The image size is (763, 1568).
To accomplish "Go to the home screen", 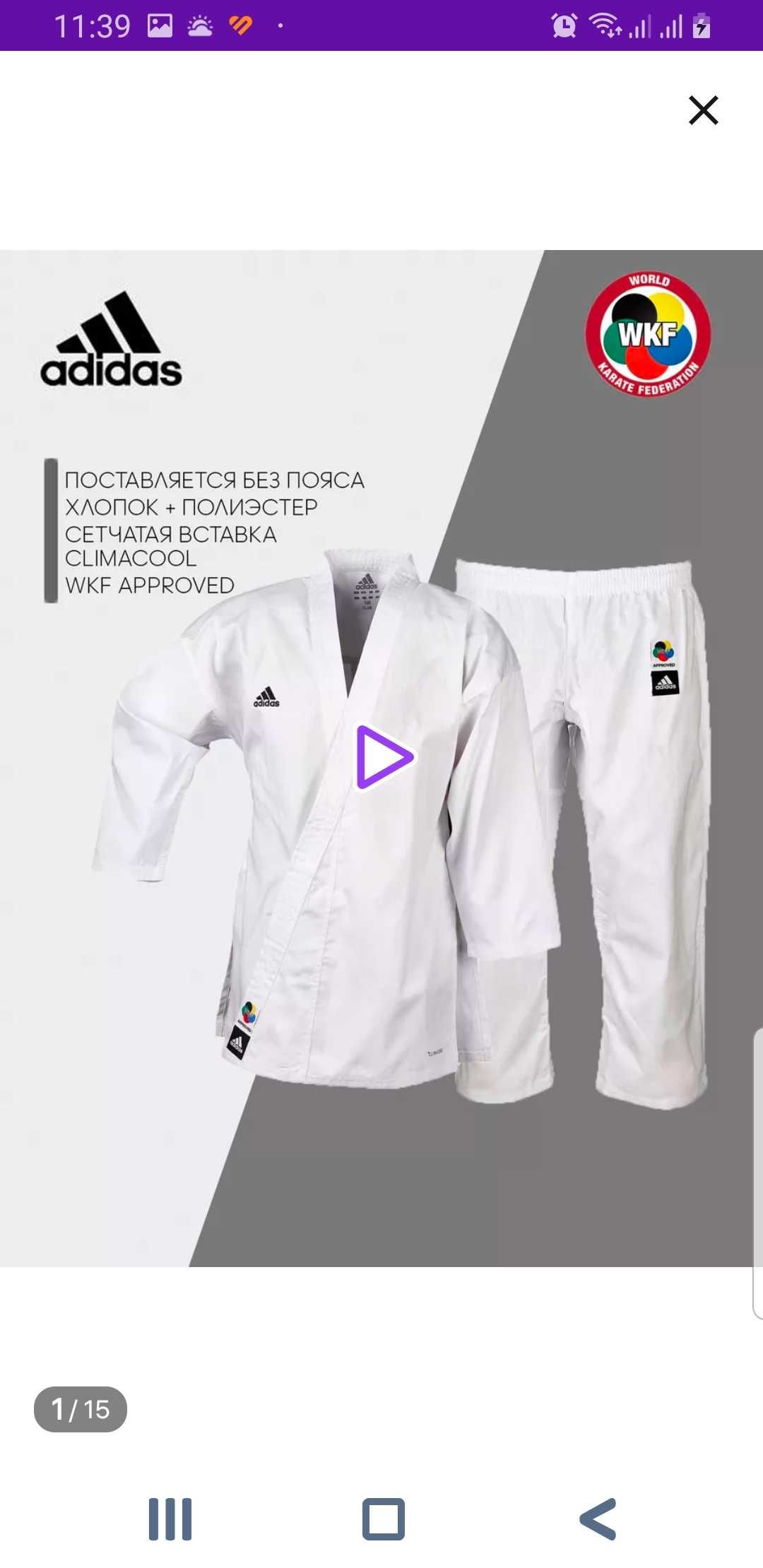I will (x=383, y=1519).
